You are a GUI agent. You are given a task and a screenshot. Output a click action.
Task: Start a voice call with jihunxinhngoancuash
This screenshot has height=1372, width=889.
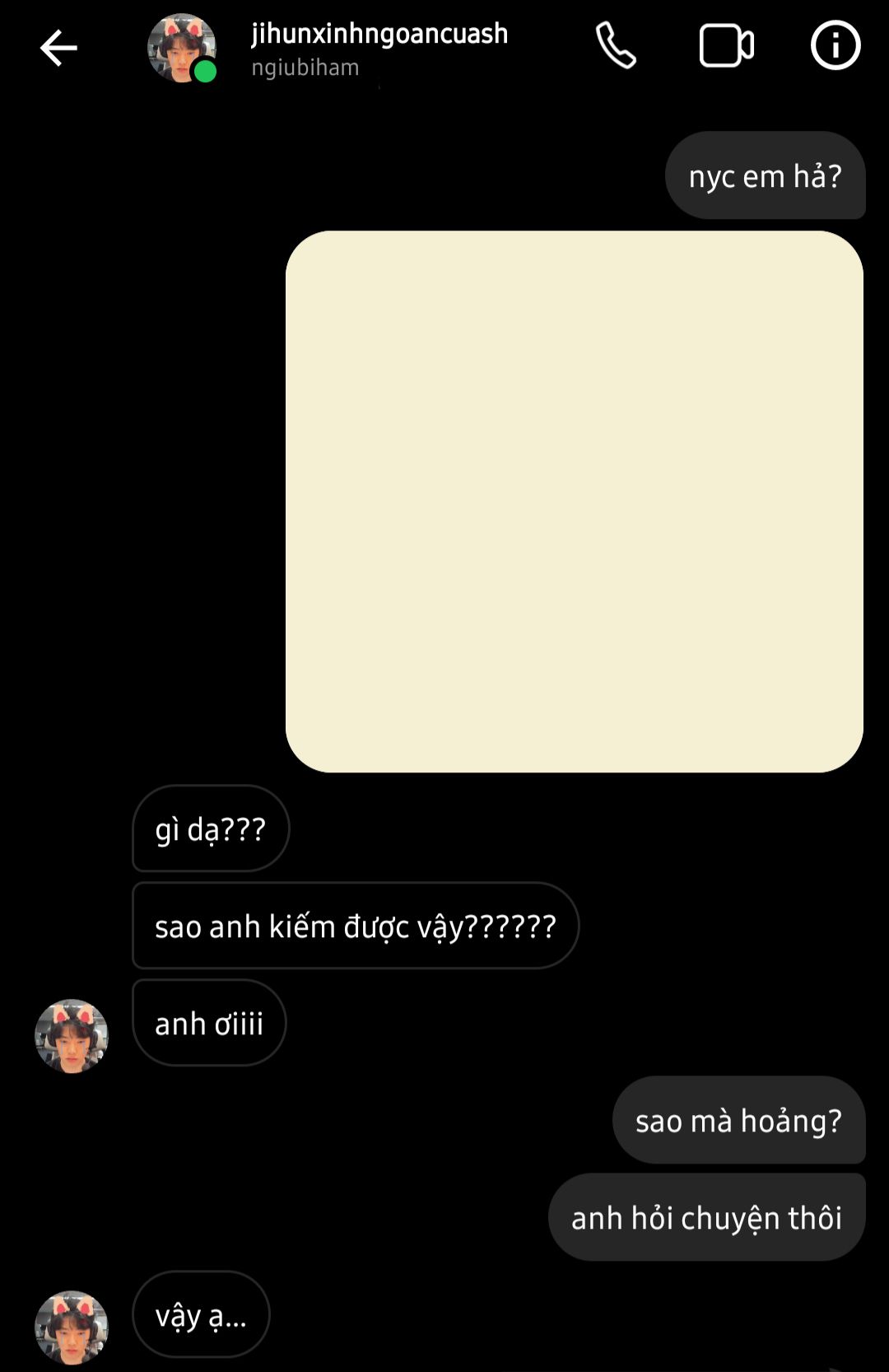click(616, 46)
